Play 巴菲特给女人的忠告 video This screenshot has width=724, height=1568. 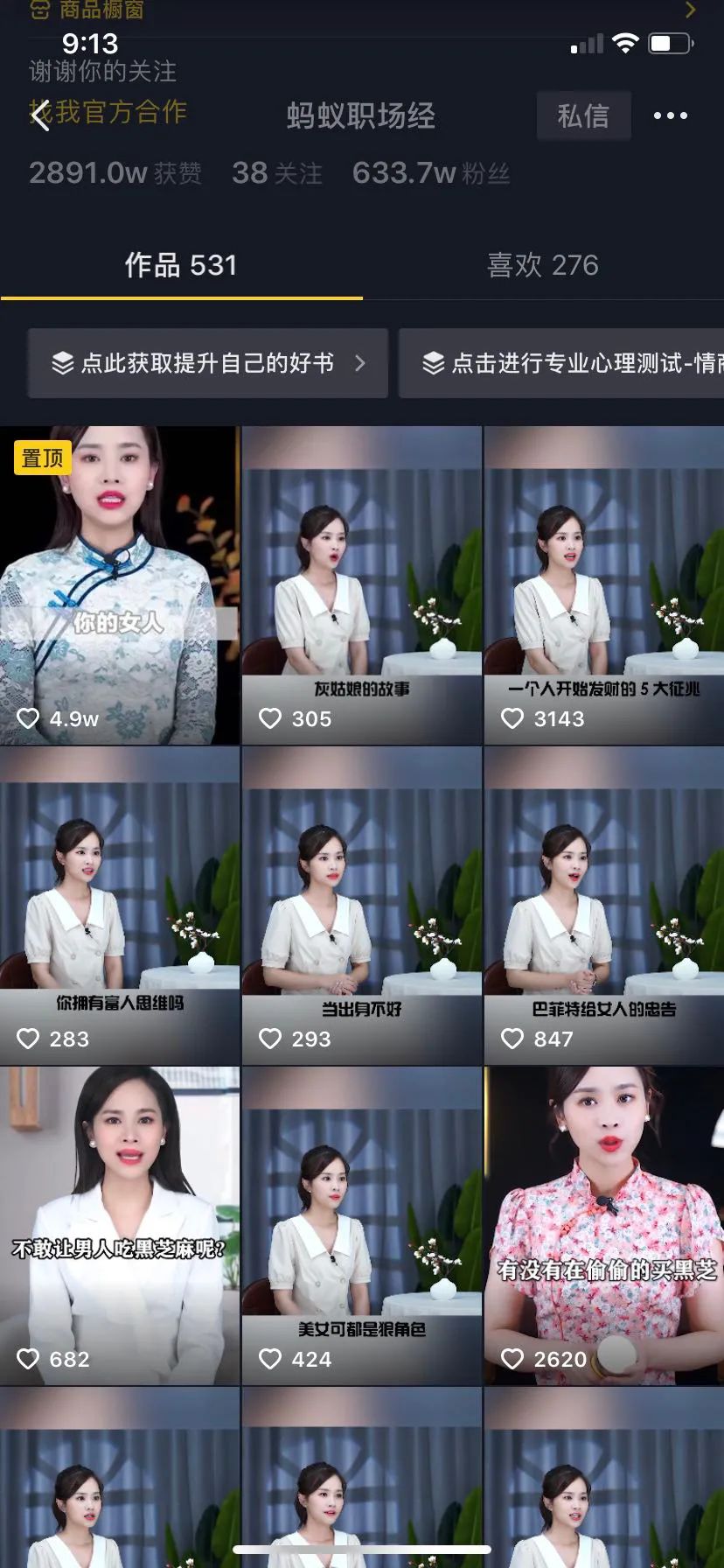(x=603, y=905)
